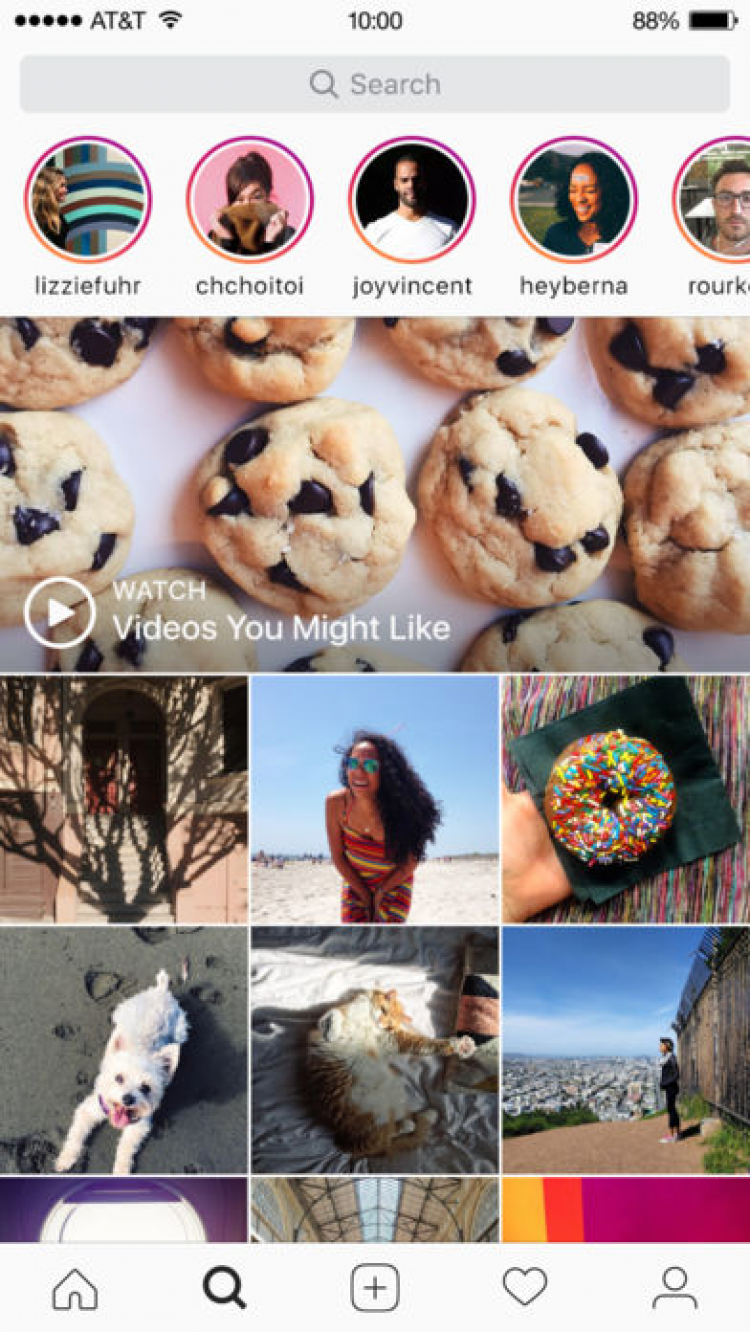
Task: Open the tree shadow building photo
Action: pyautogui.click(x=124, y=798)
